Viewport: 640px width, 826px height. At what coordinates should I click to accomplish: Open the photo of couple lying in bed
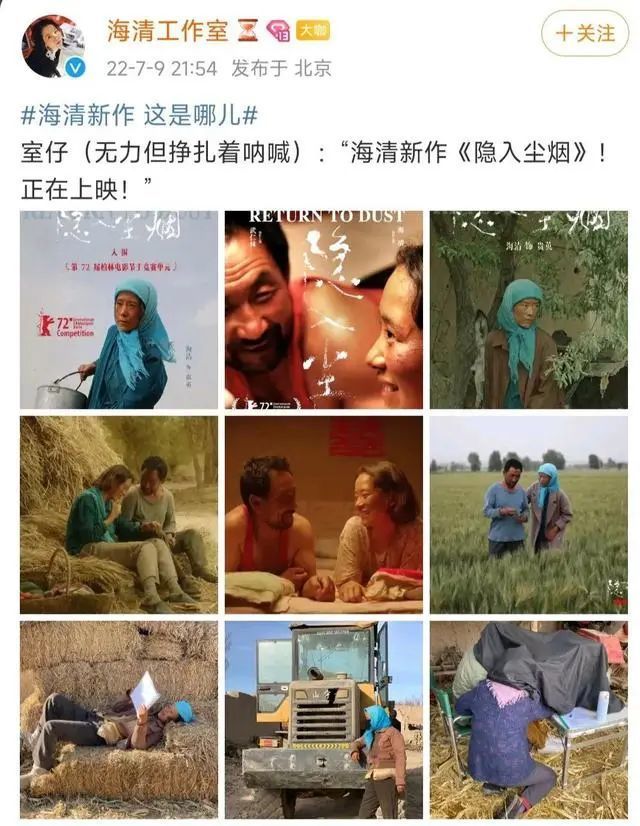[323, 514]
